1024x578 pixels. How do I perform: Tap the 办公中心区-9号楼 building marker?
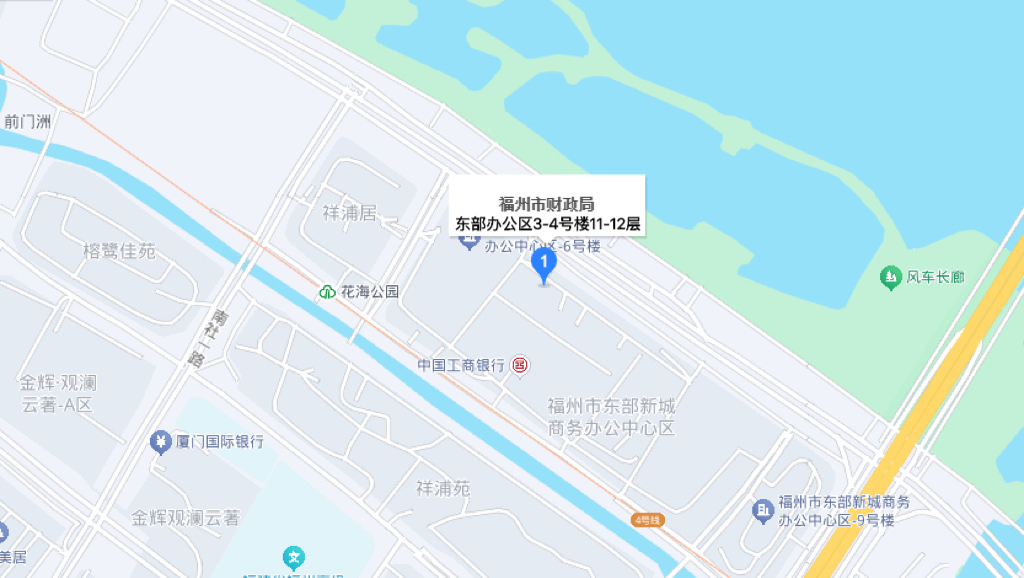(762, 511)
